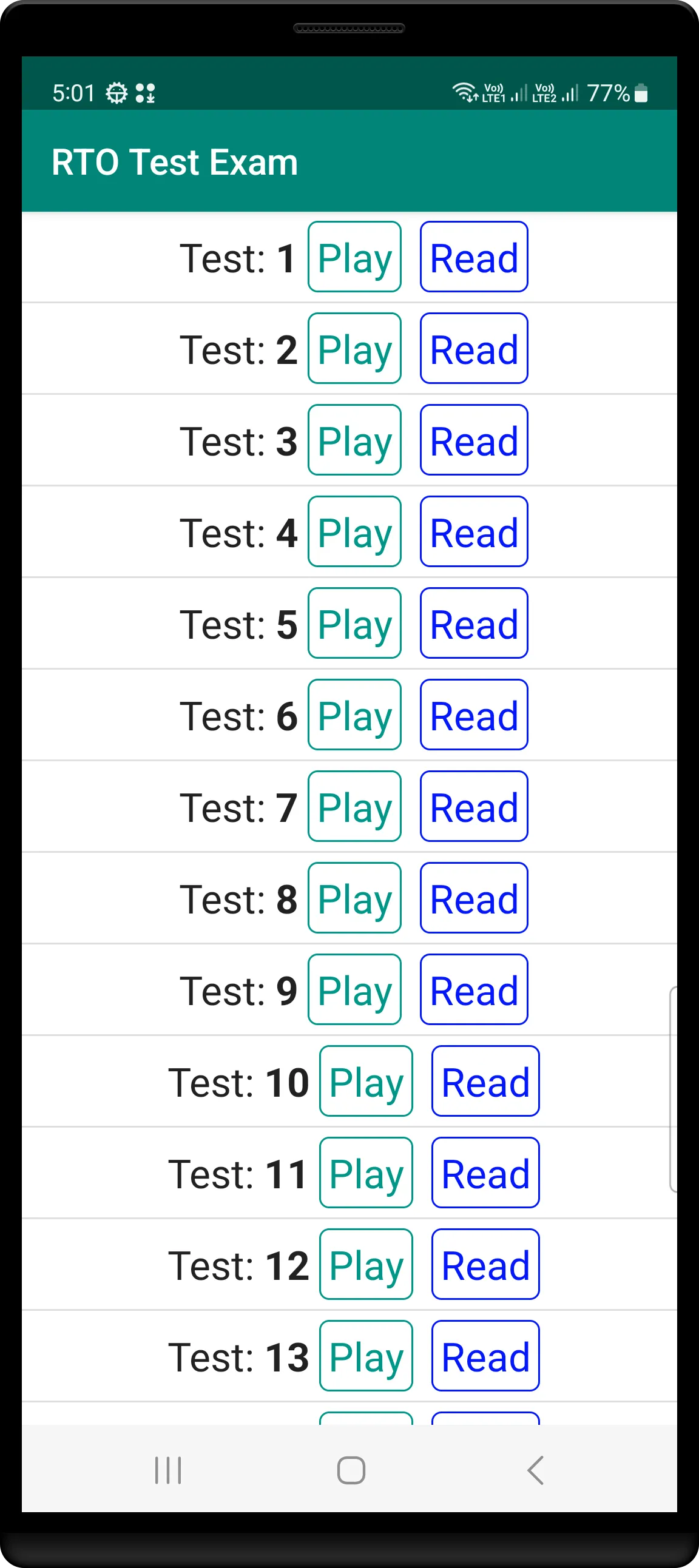This screenshot has height=1568, width=699.
Task: Tap the battery icon in the status bar
Action: click(643, 93)
